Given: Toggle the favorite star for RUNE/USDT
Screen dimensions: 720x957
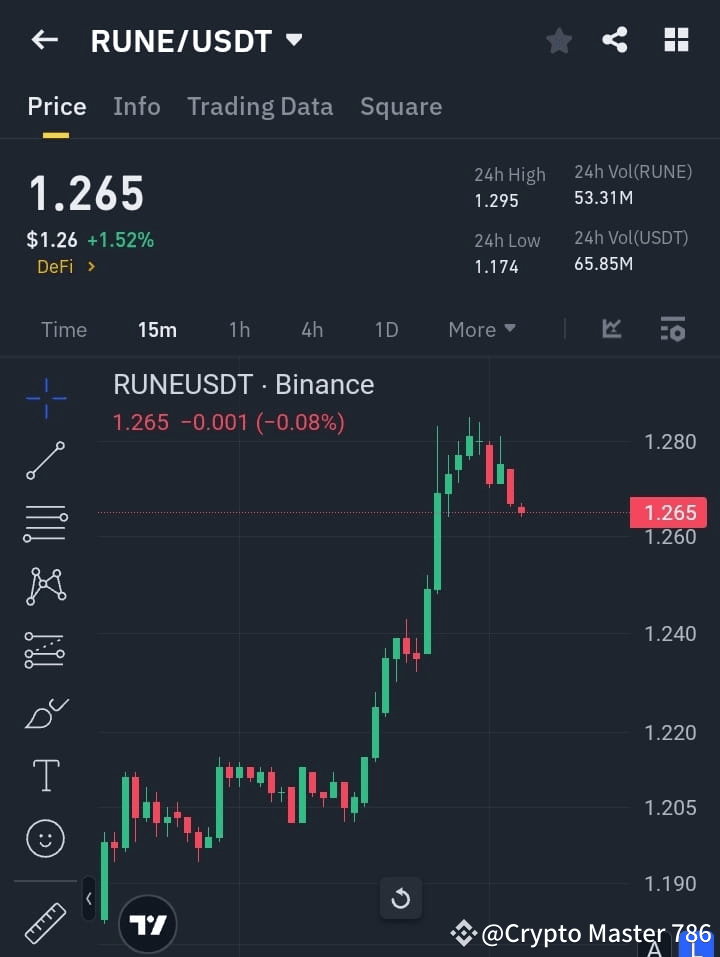Looking at the screenshot, I should coord(558,40).
